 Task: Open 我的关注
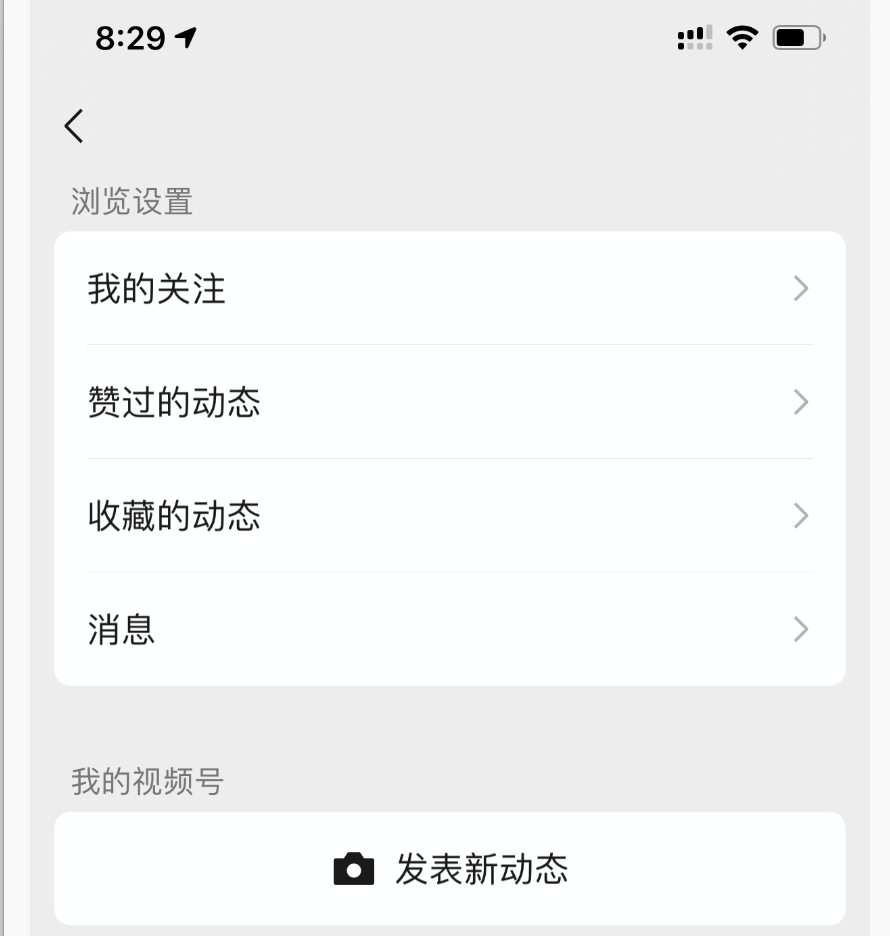(449, 289)
